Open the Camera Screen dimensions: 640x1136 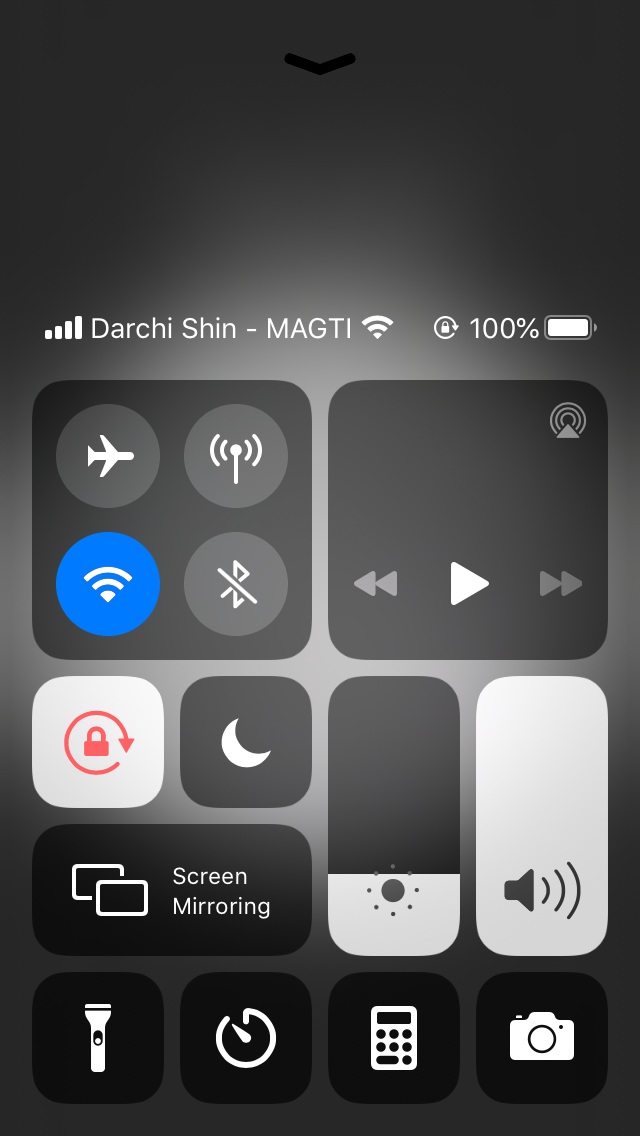[x=542, y=1038]
